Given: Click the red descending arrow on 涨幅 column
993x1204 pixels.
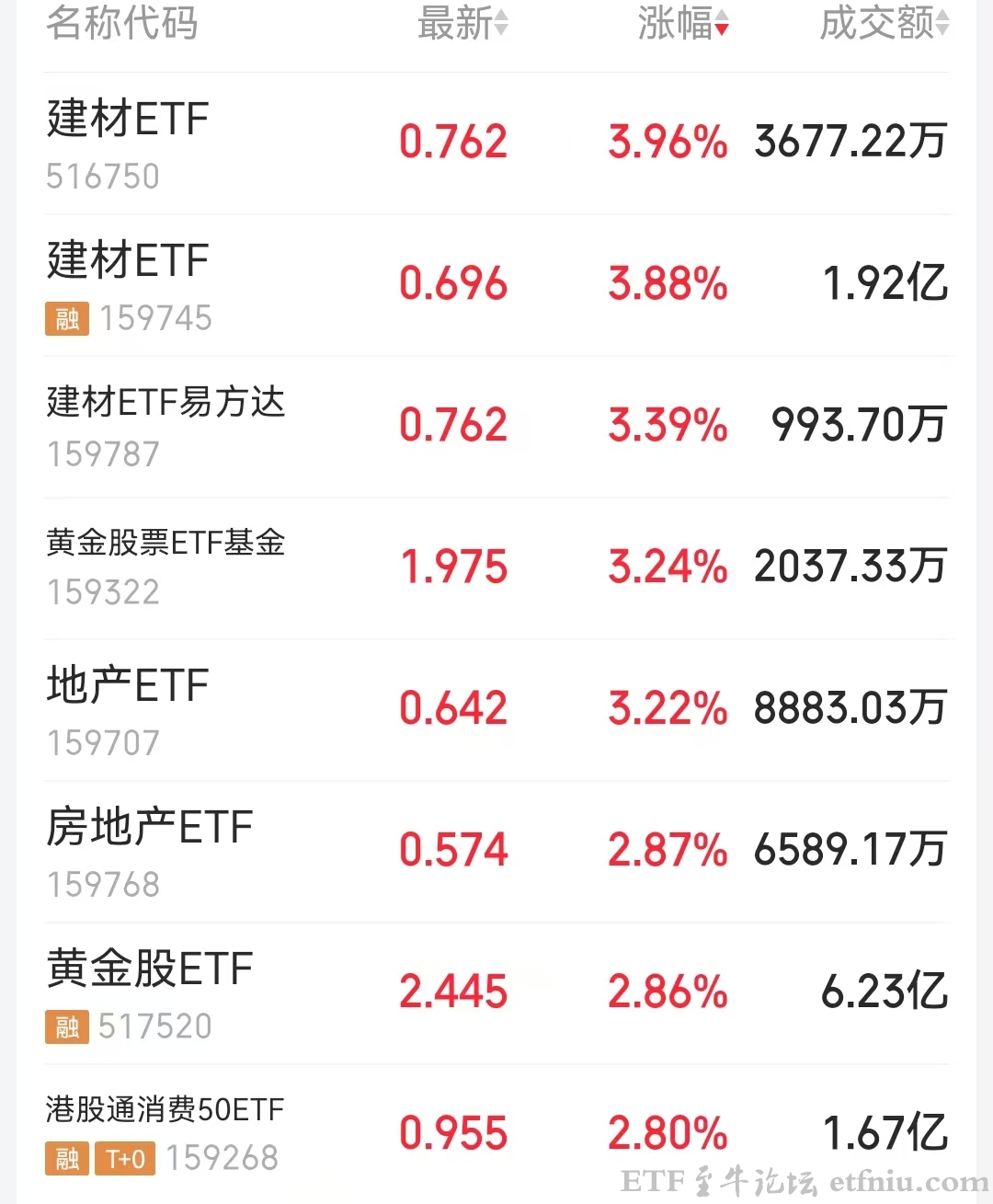Looking at the screenshot, I should (x=723, y=28).
